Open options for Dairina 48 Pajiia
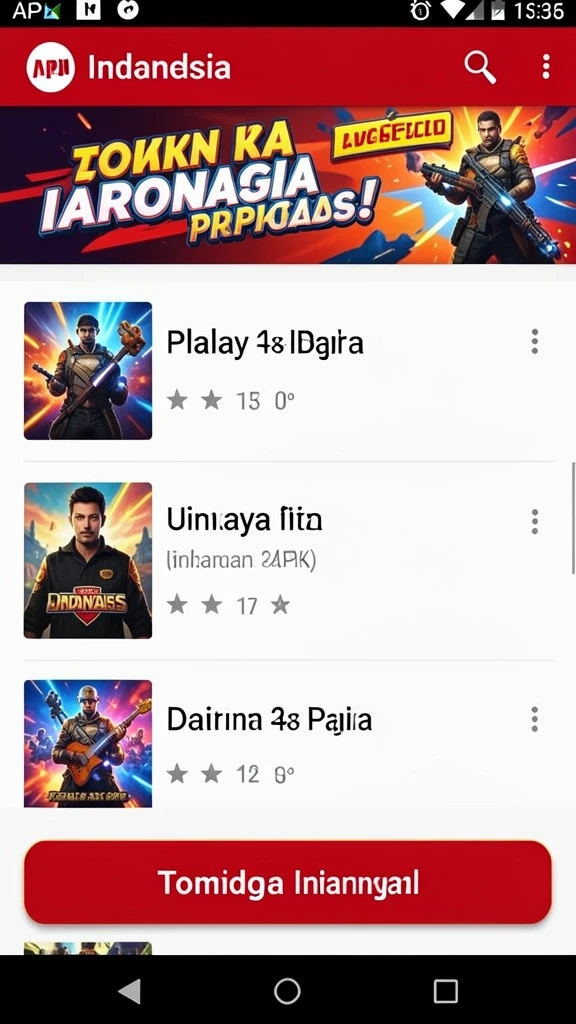576x1024 pixels. 535,719
